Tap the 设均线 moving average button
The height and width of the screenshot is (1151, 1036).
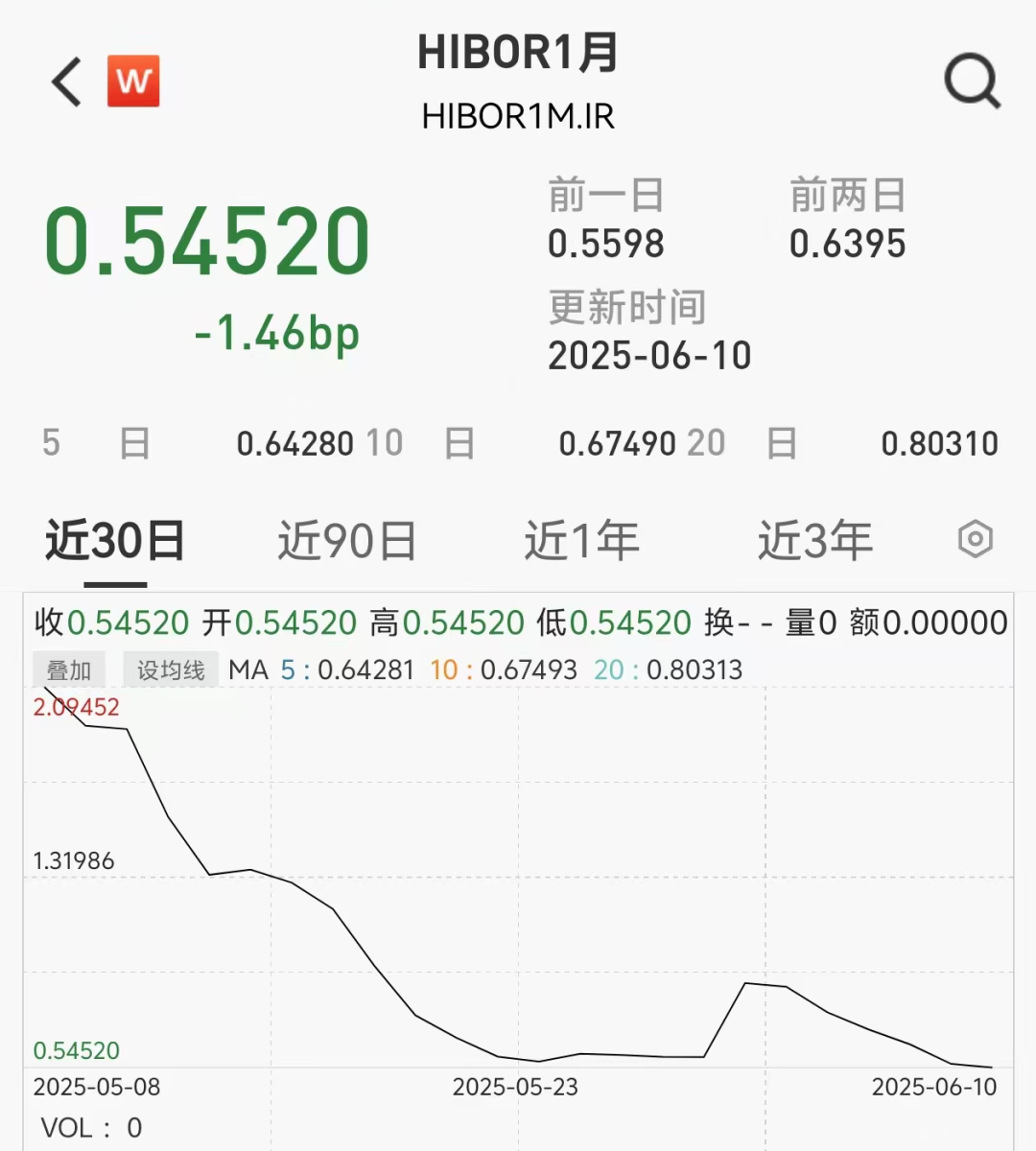(171, 669)
